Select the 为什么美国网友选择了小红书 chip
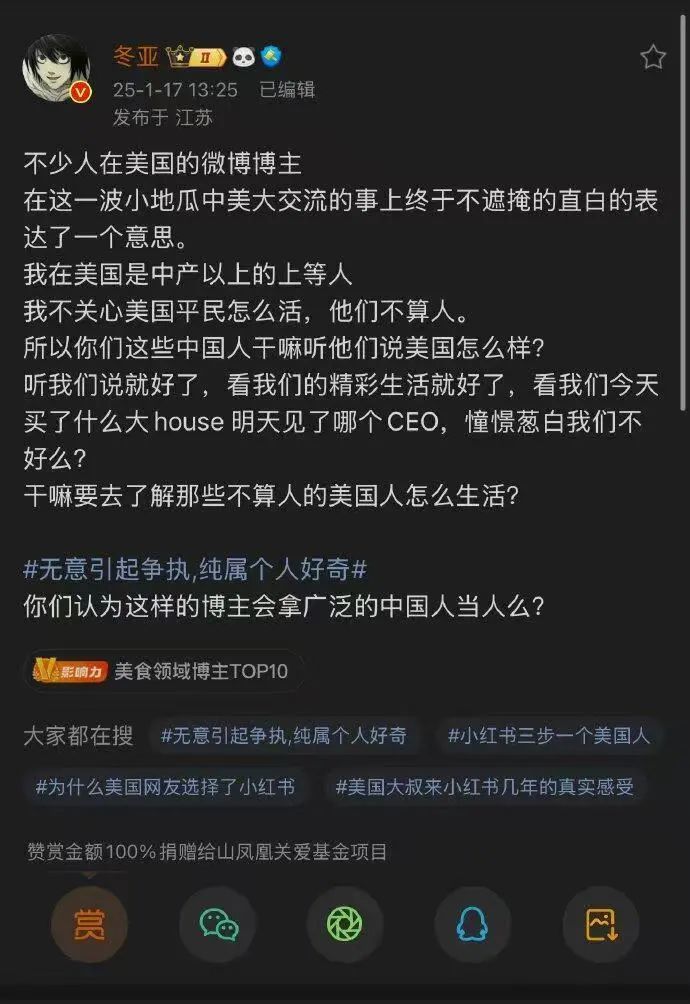This screenshot has height=1004, width=690. tap(165, 787)
